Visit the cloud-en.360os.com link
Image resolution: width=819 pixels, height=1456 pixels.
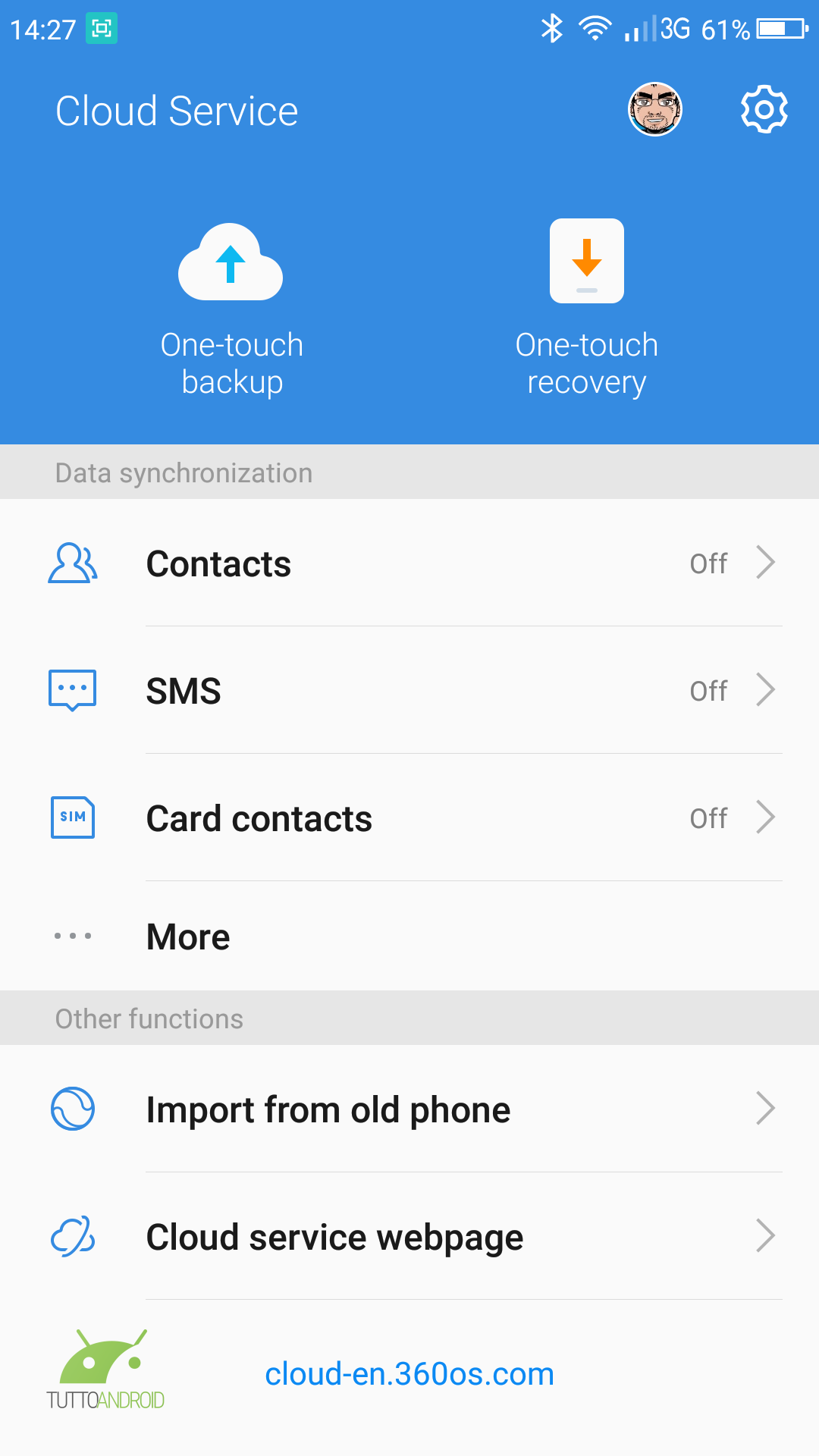coord(409,1374)
